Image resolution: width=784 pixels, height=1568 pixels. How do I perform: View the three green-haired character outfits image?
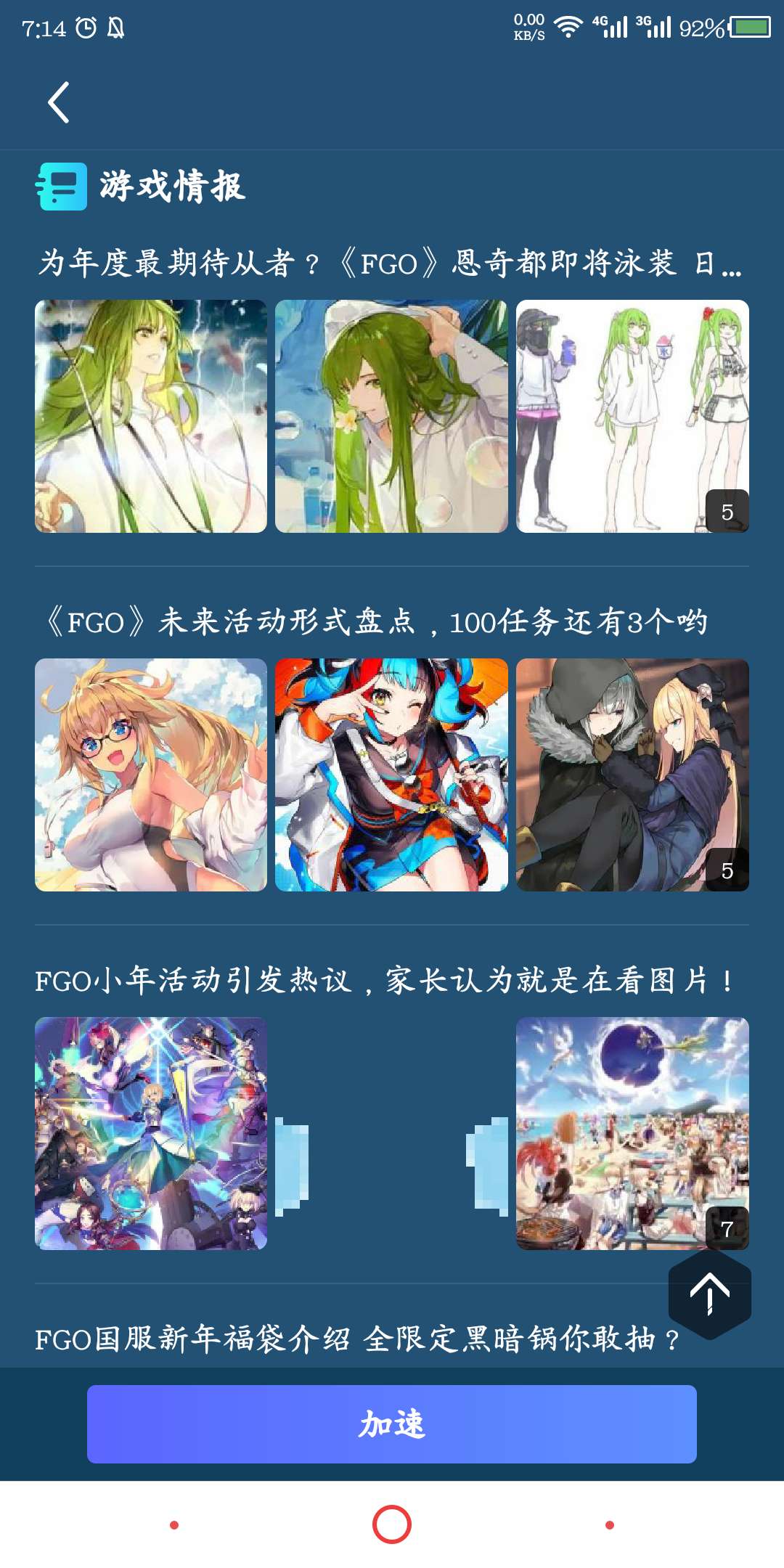point(632,416)
